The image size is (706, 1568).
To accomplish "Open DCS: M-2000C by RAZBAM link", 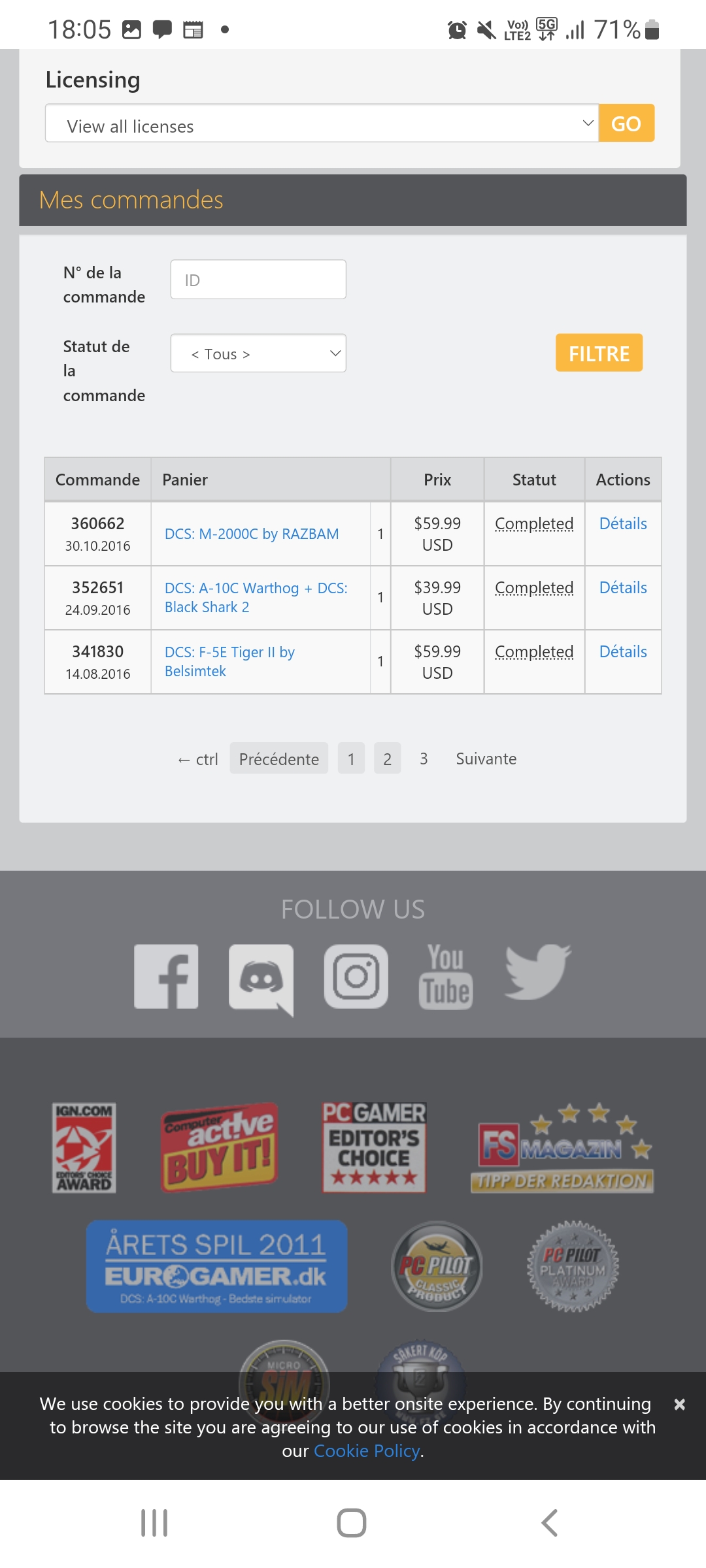I will click(x=252, y=534).
